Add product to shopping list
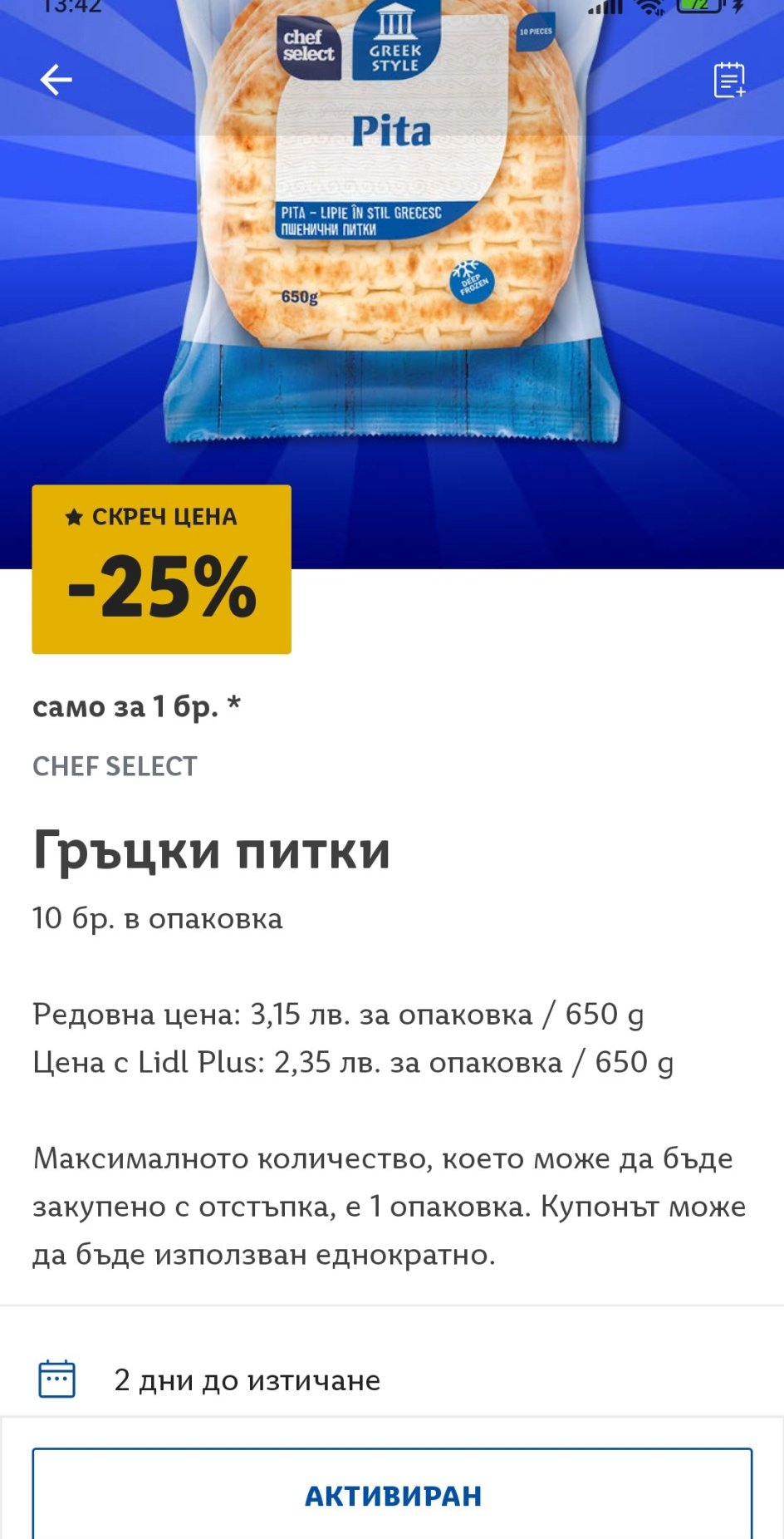The image size is (784, 1539). pyautogui.click(x=729, y=81)
